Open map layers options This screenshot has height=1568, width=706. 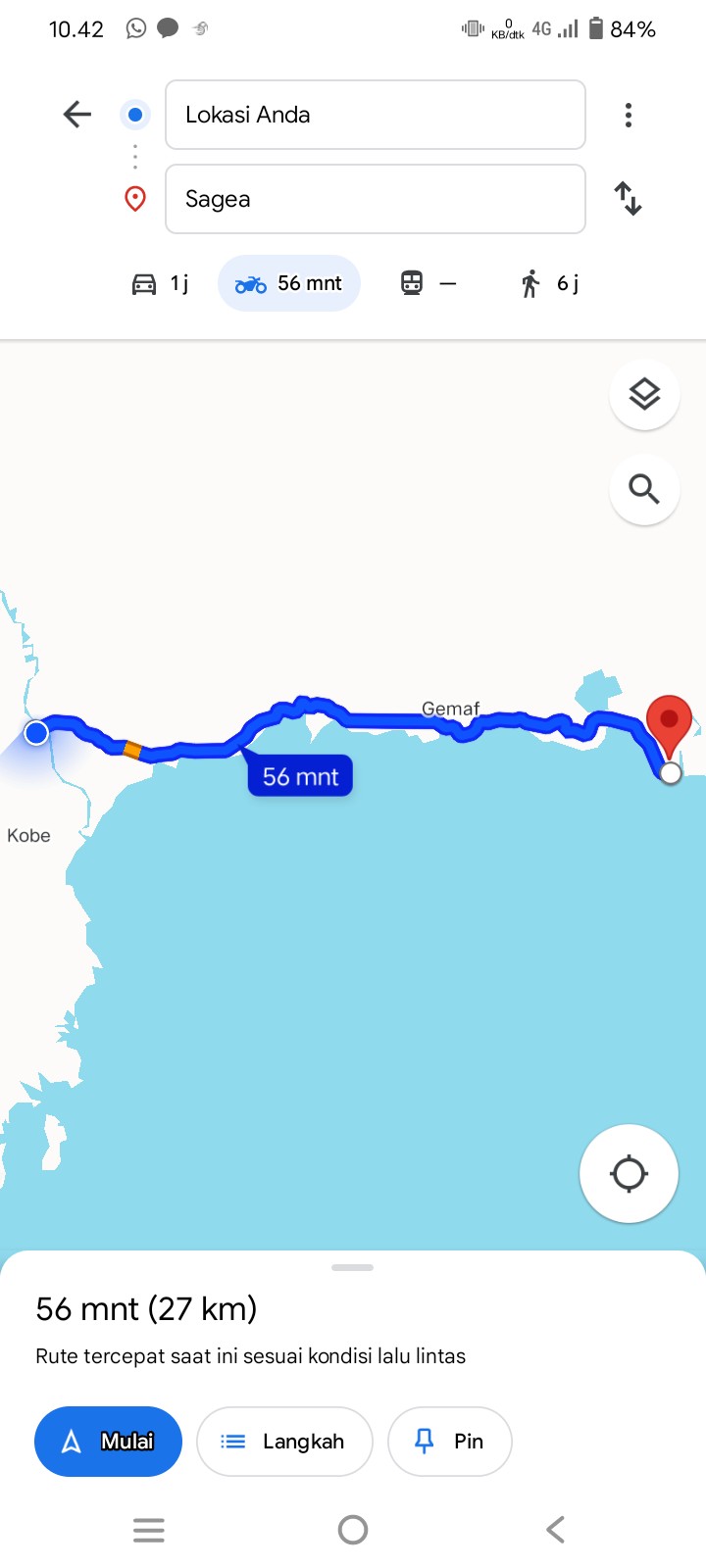644,395
